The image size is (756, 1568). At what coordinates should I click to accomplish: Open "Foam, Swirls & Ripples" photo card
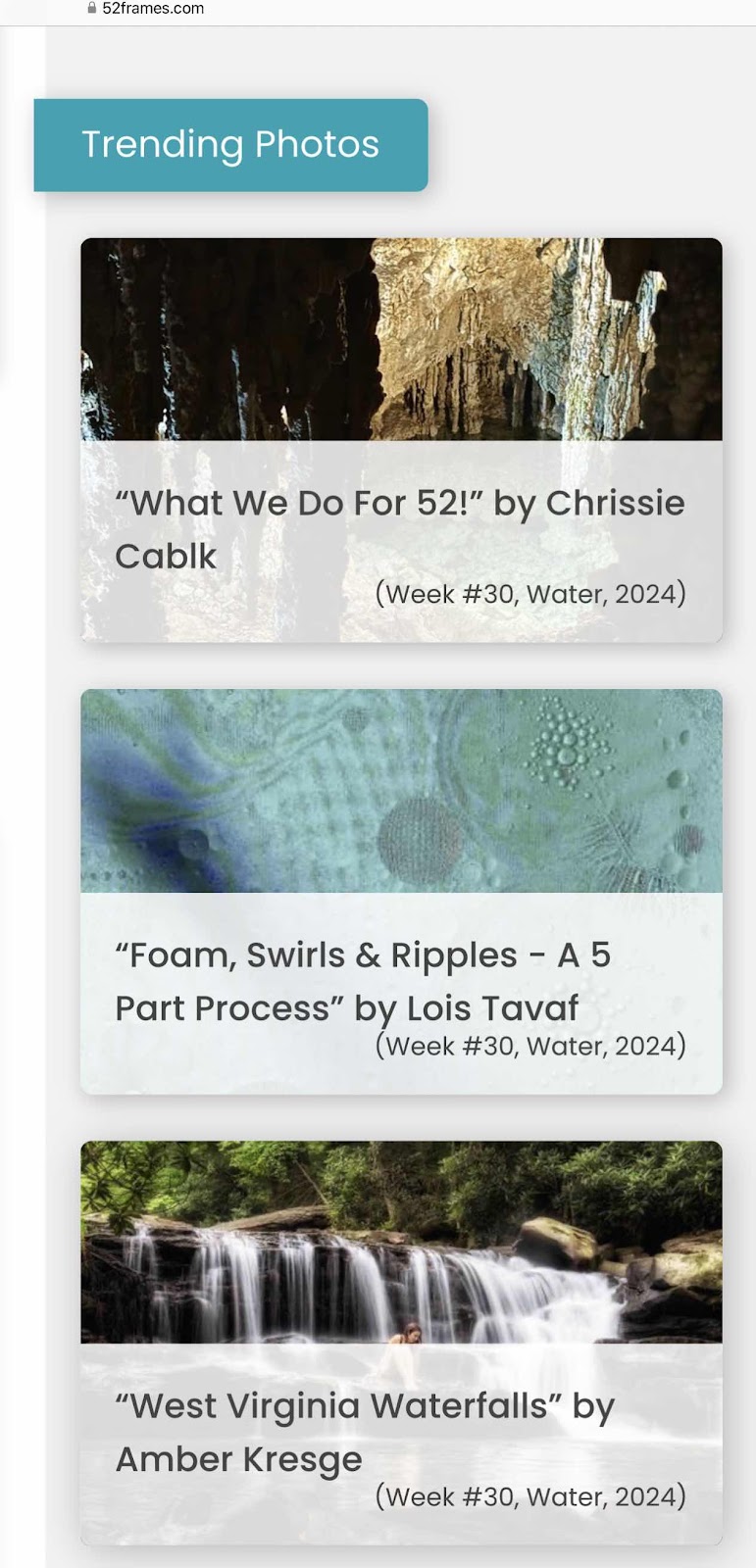coord(401,892)
